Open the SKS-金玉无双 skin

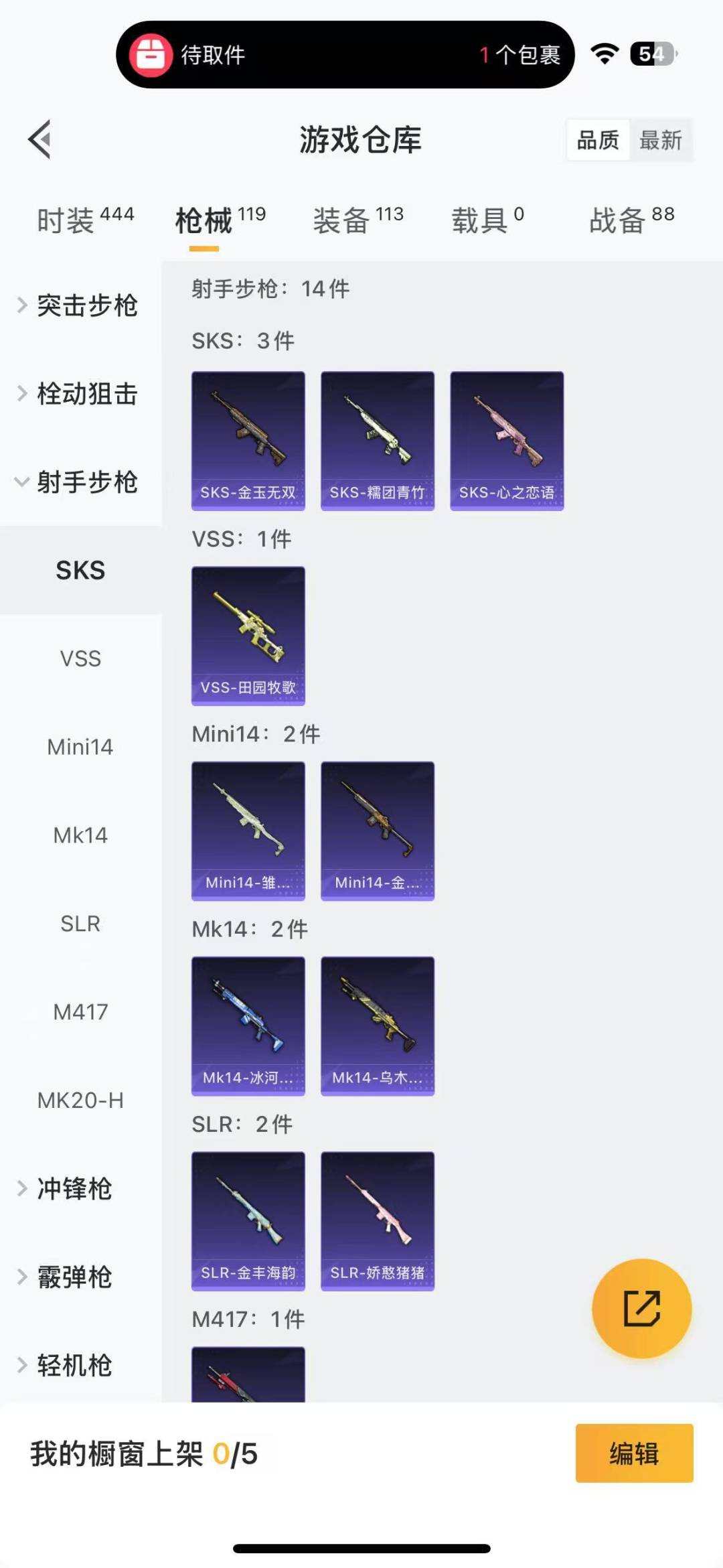pos(248,441)
